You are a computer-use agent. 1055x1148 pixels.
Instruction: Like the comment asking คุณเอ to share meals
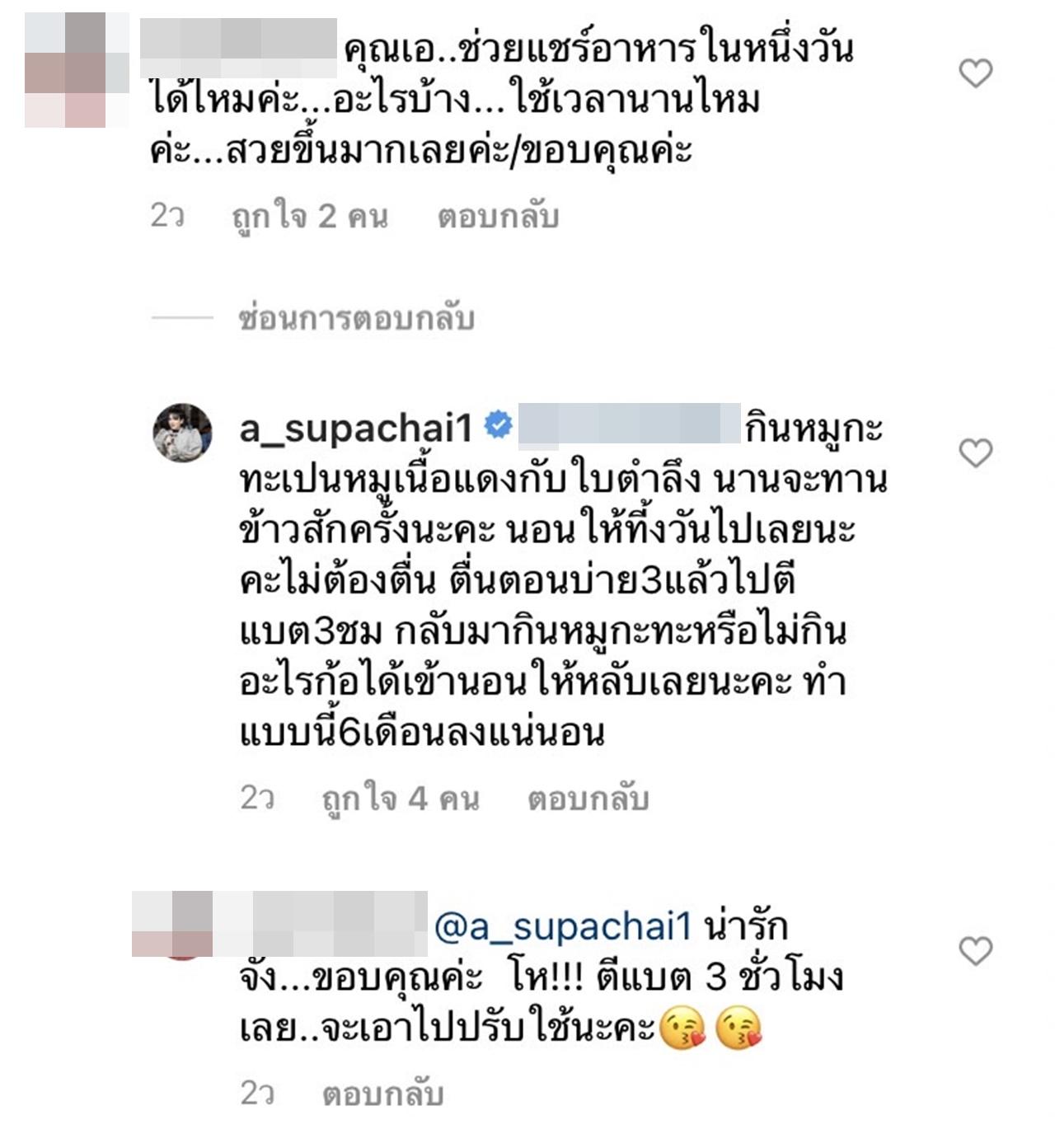click(976, 74)
